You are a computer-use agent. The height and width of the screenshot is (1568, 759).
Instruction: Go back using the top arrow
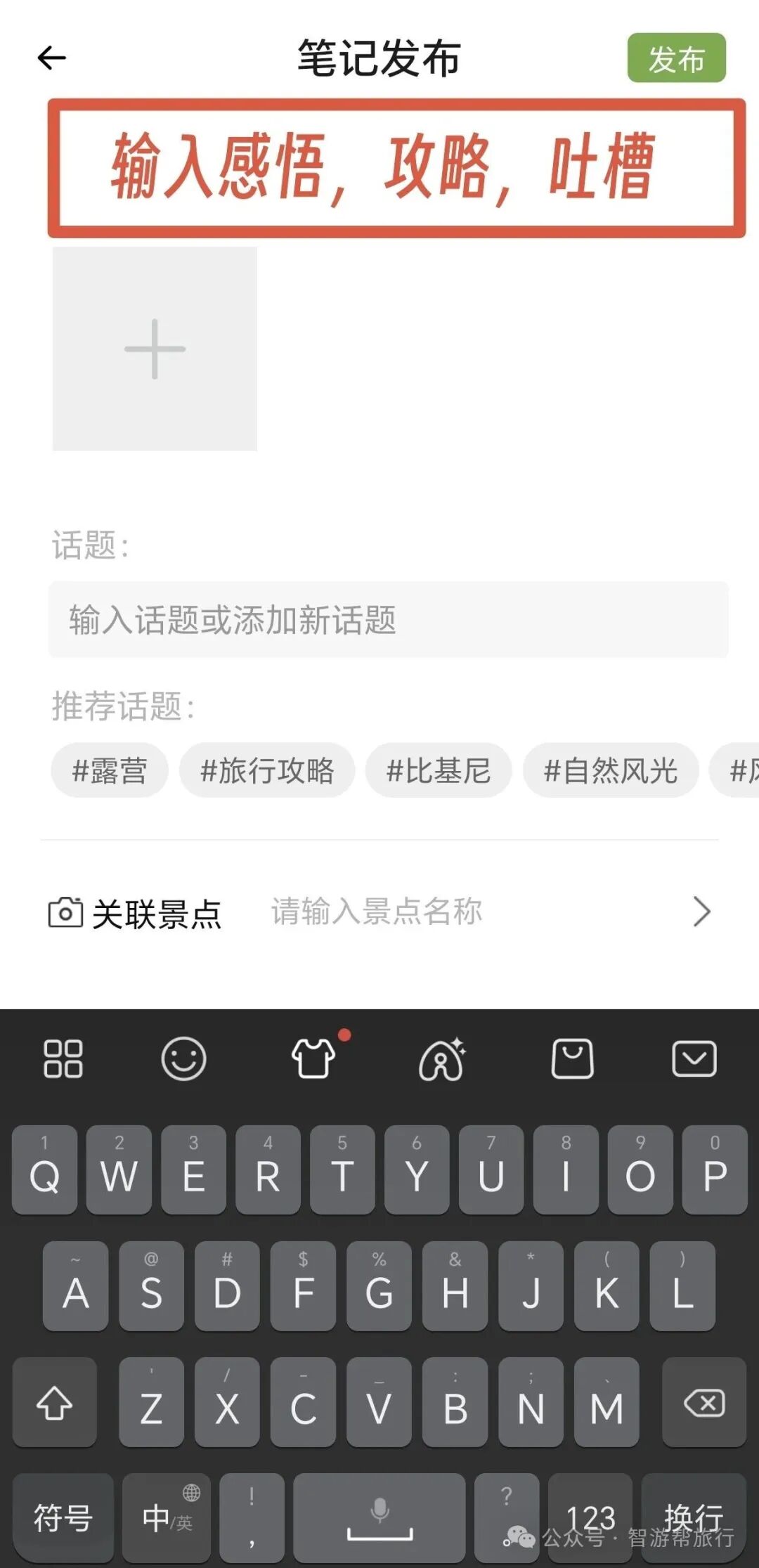pos(51,58)
